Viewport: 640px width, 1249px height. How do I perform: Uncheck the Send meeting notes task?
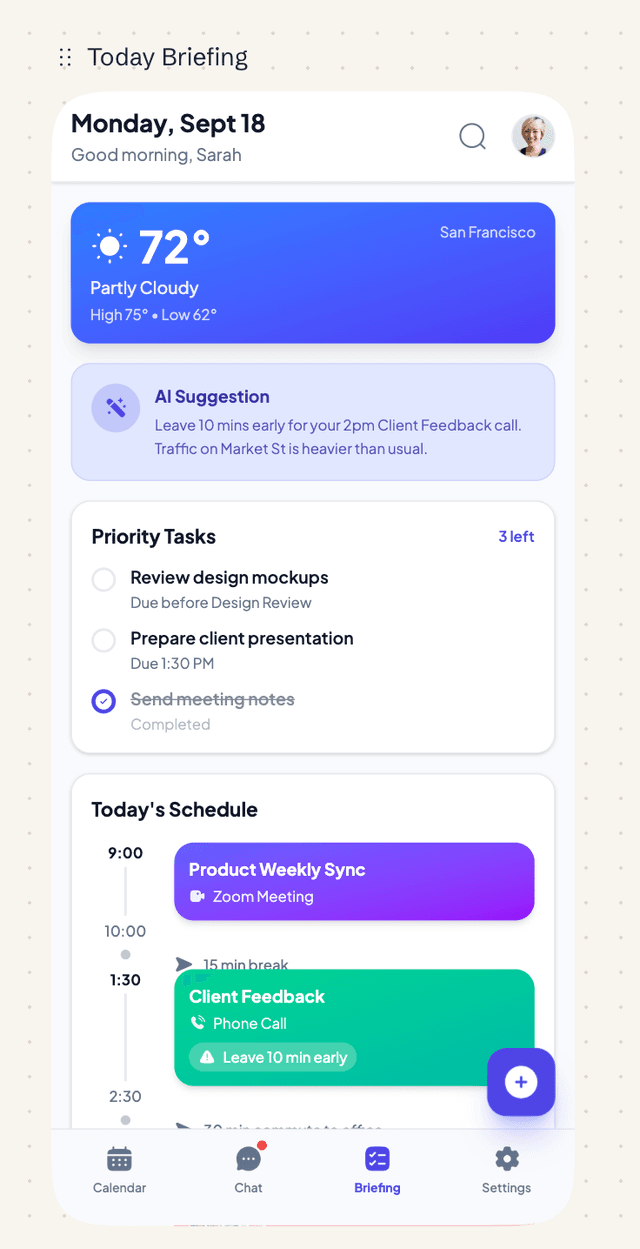click(x=104, y=701)
